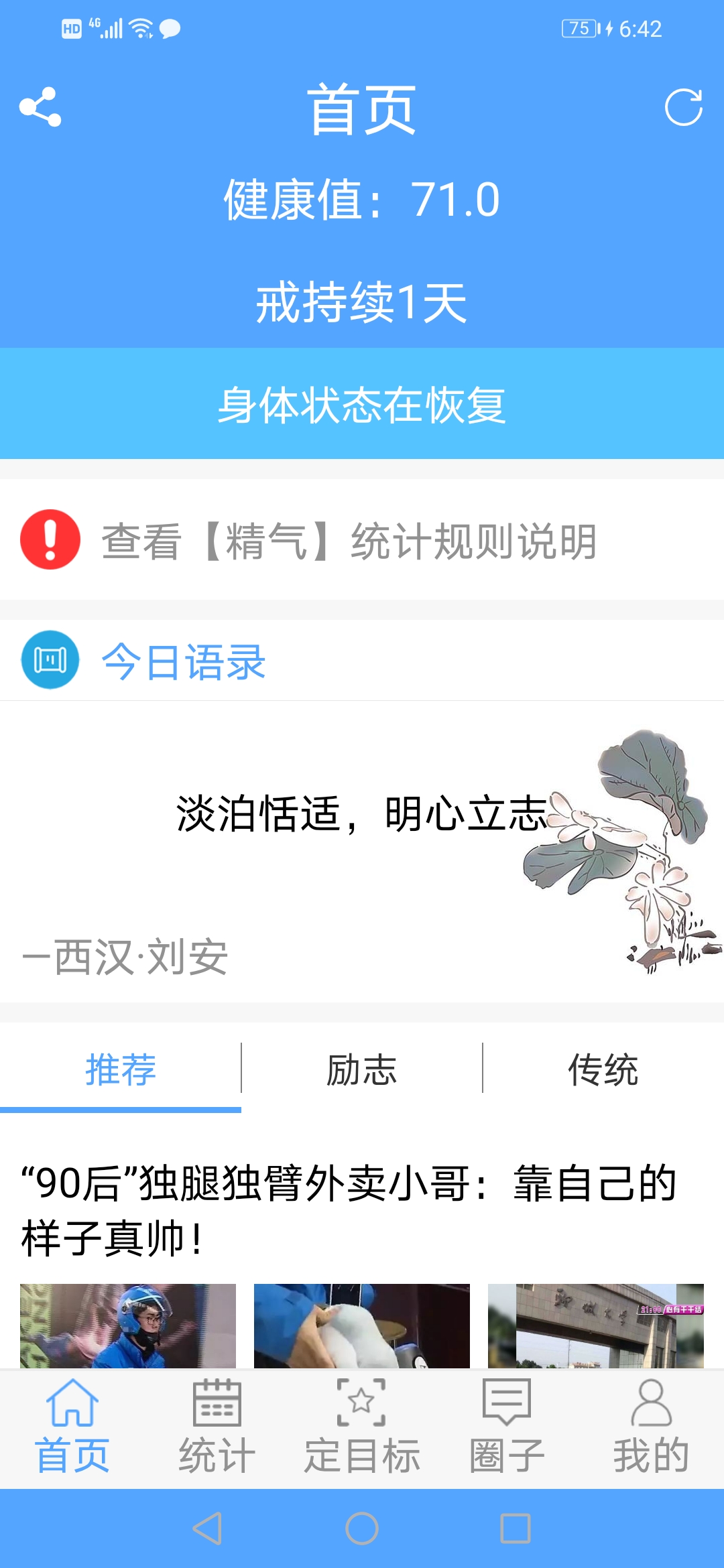Open the “90后”独腿独臂外卖小哥 article
Viewport: 724px width, 1568px height.
[349, 1210]
